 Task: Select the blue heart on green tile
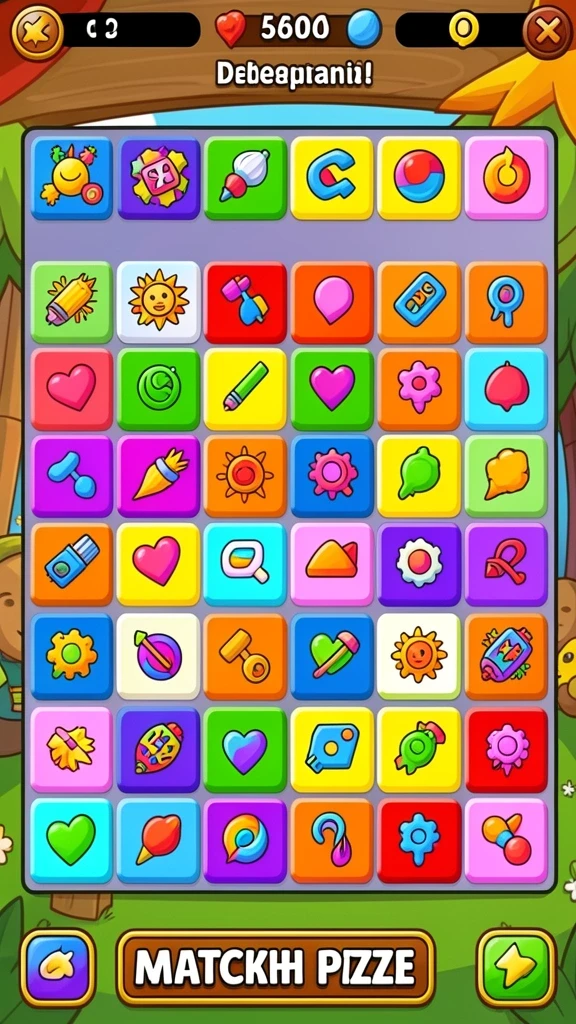(245, 749)
